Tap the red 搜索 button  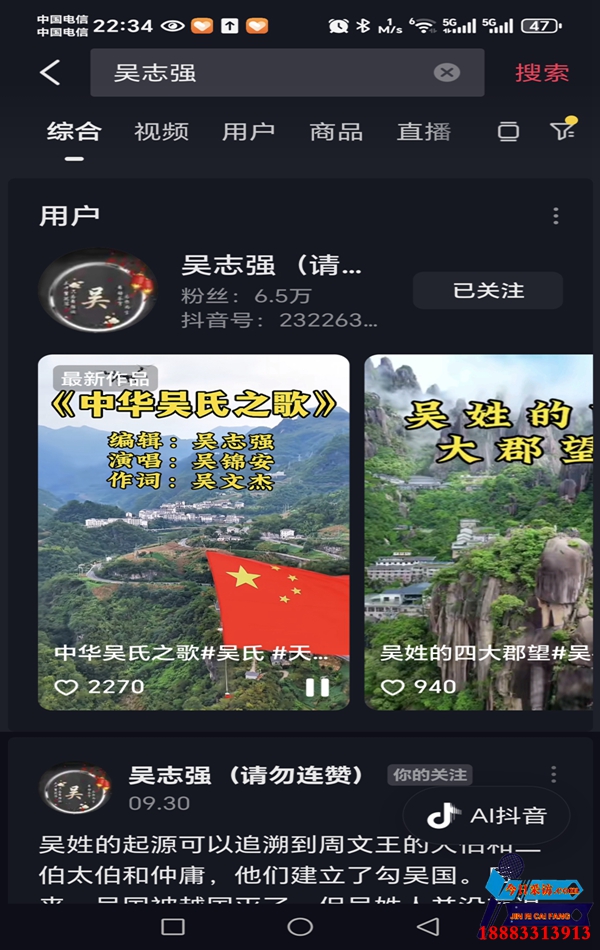(542, 73)
